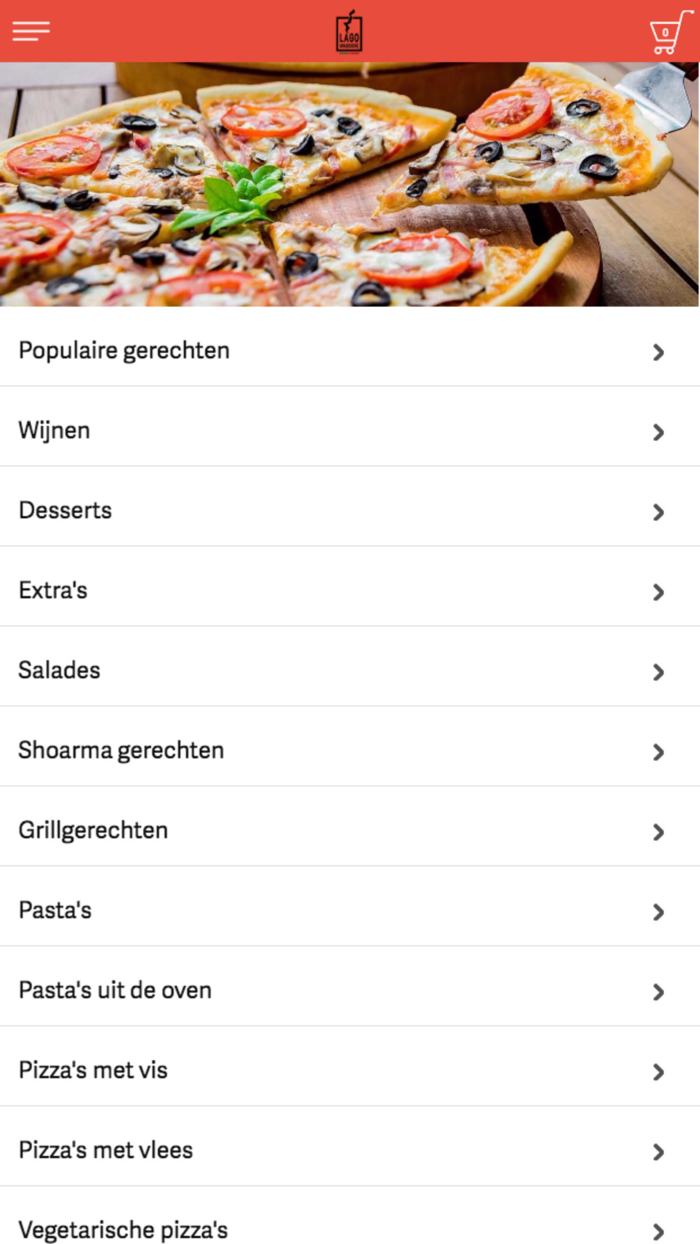Tap the Pasta's category row
Screen dimensions: 700x1244
349,911
